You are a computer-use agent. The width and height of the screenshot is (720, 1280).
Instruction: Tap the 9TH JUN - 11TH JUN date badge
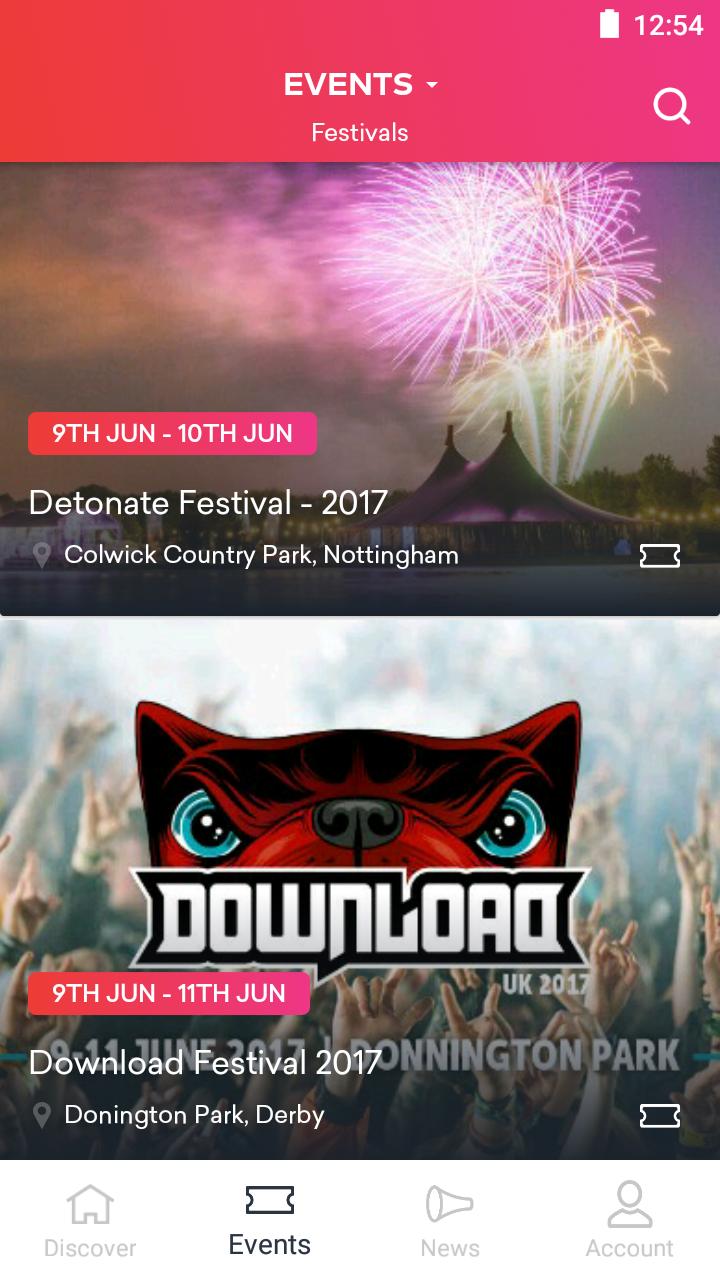click(168, 993)
